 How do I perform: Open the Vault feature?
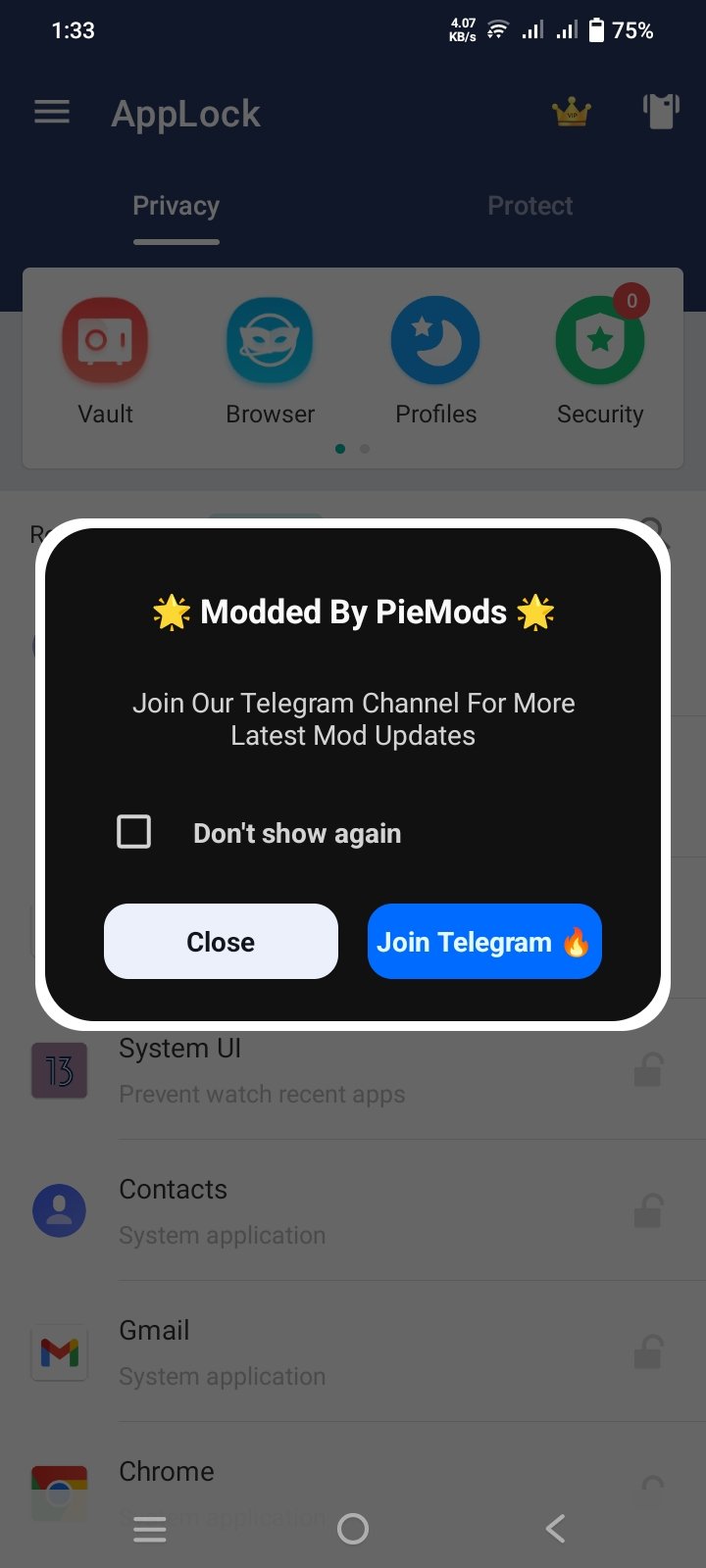(105, 362)
